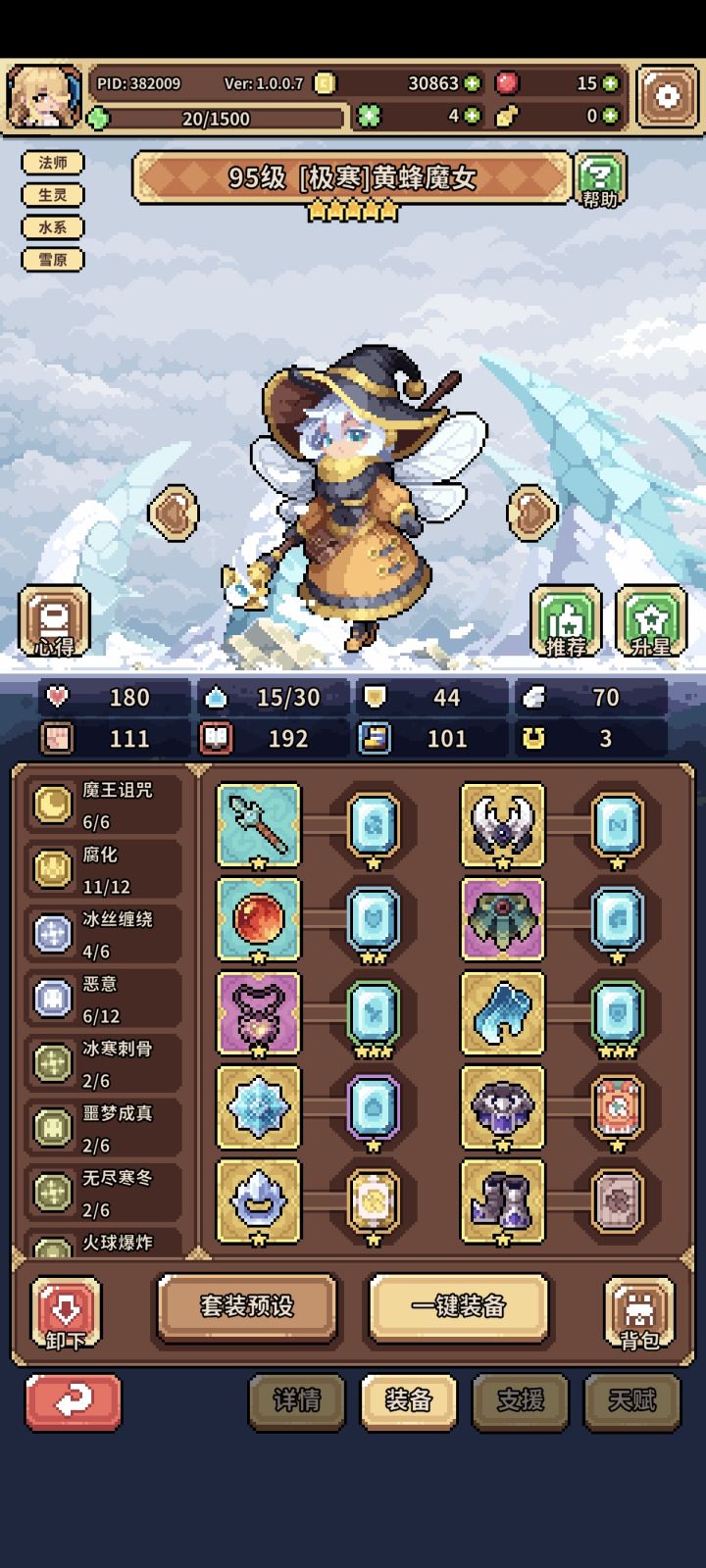706x1568 pixels.
Task: Expand the 魔王诅咒 set bonus entry
Action: pos(98,804)
